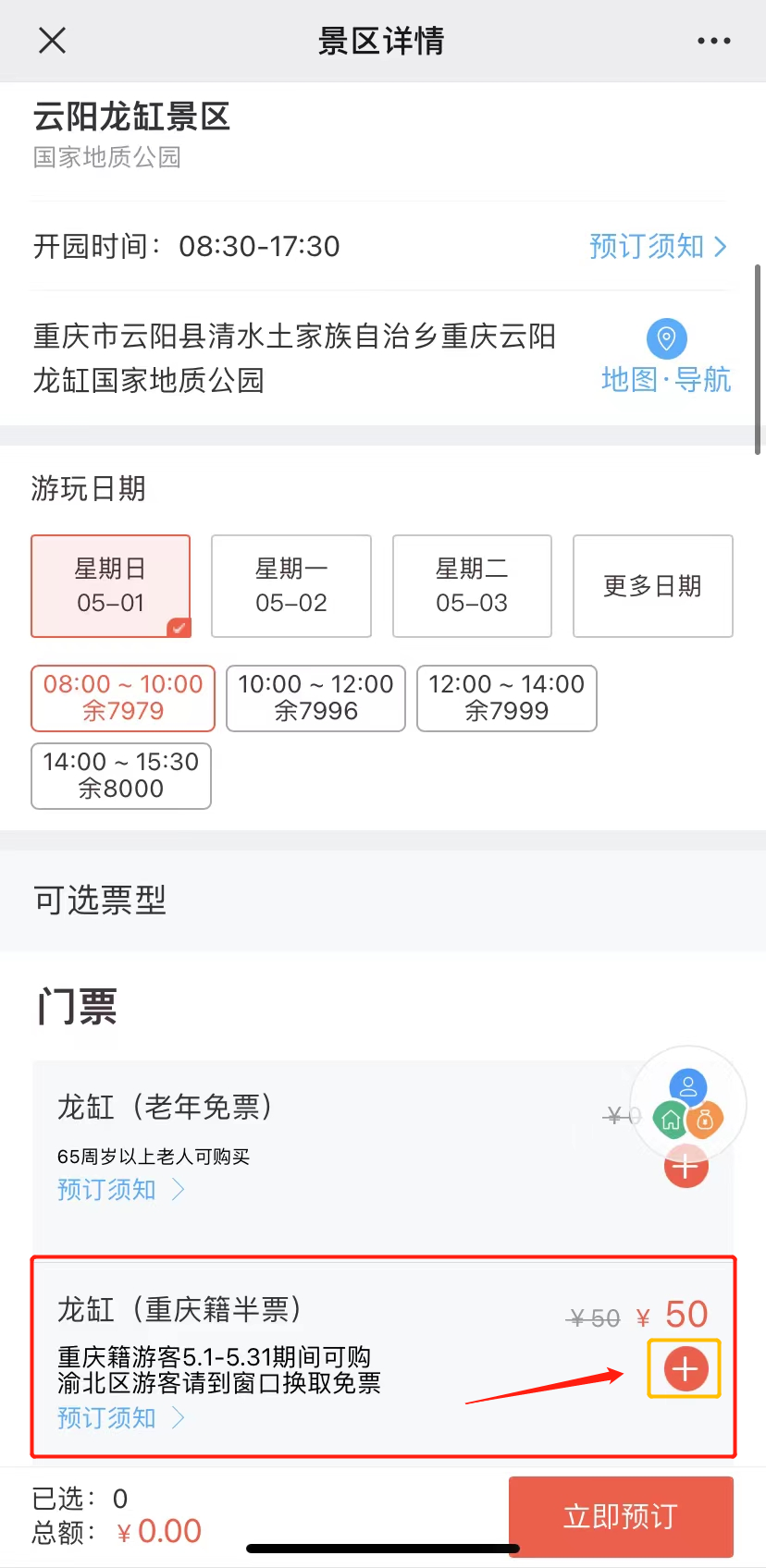Add one 龙缸（重庆籍半票） ticket
This screenshot has height=1568, width=766.
[x=685, y=1368]
